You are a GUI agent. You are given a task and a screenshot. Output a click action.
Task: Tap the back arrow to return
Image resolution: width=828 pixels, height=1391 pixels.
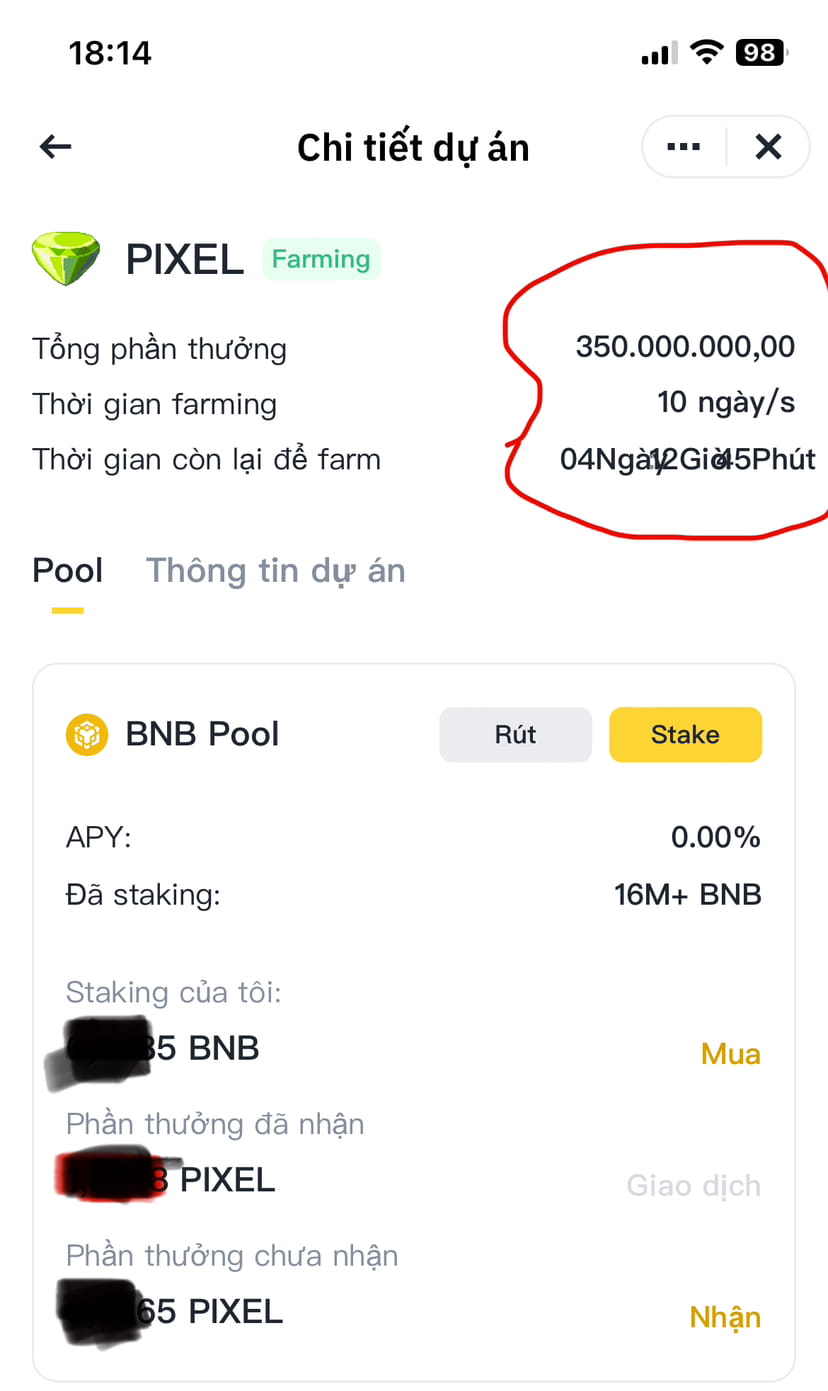[x=55, y=146]
